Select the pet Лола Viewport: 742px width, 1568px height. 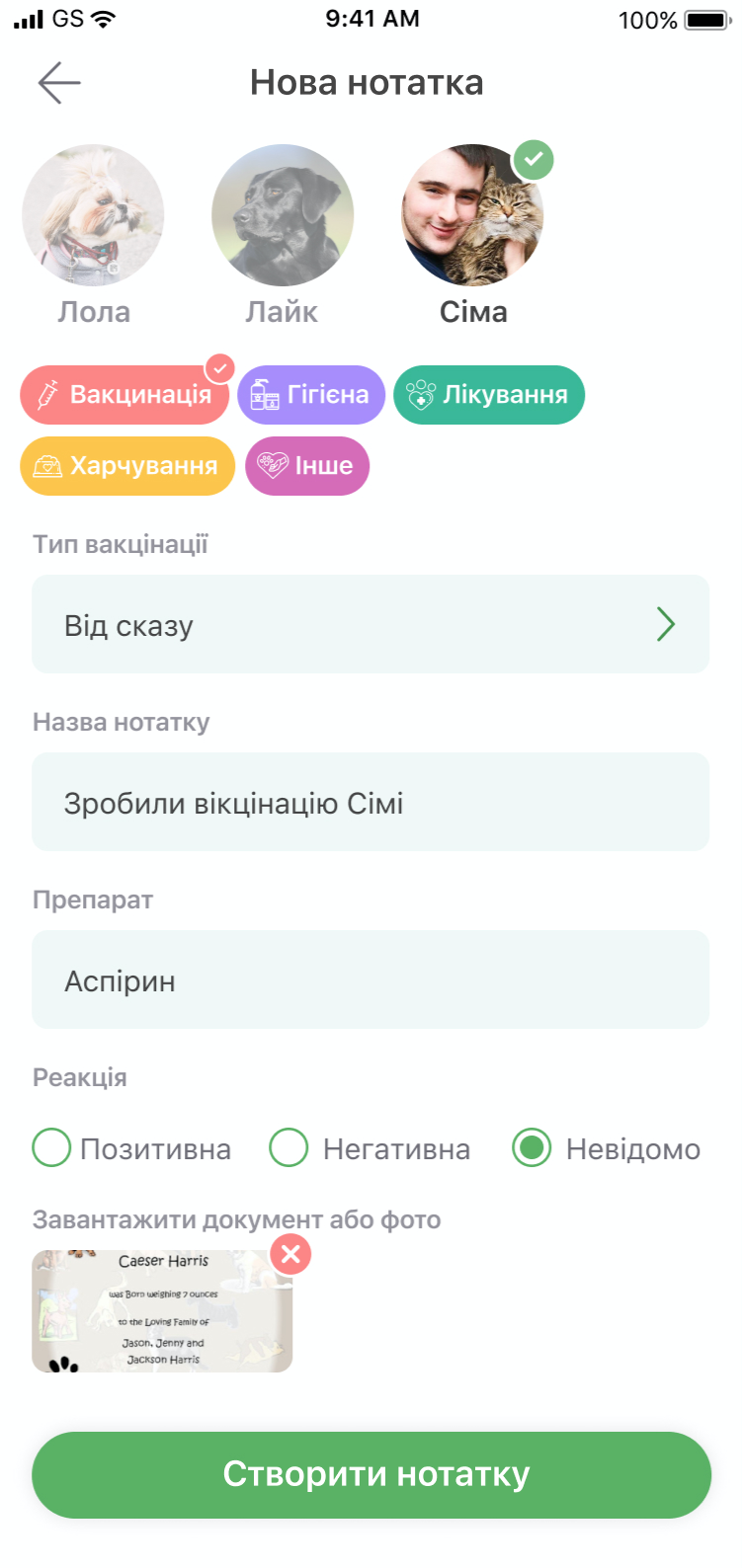coord(93,216)
